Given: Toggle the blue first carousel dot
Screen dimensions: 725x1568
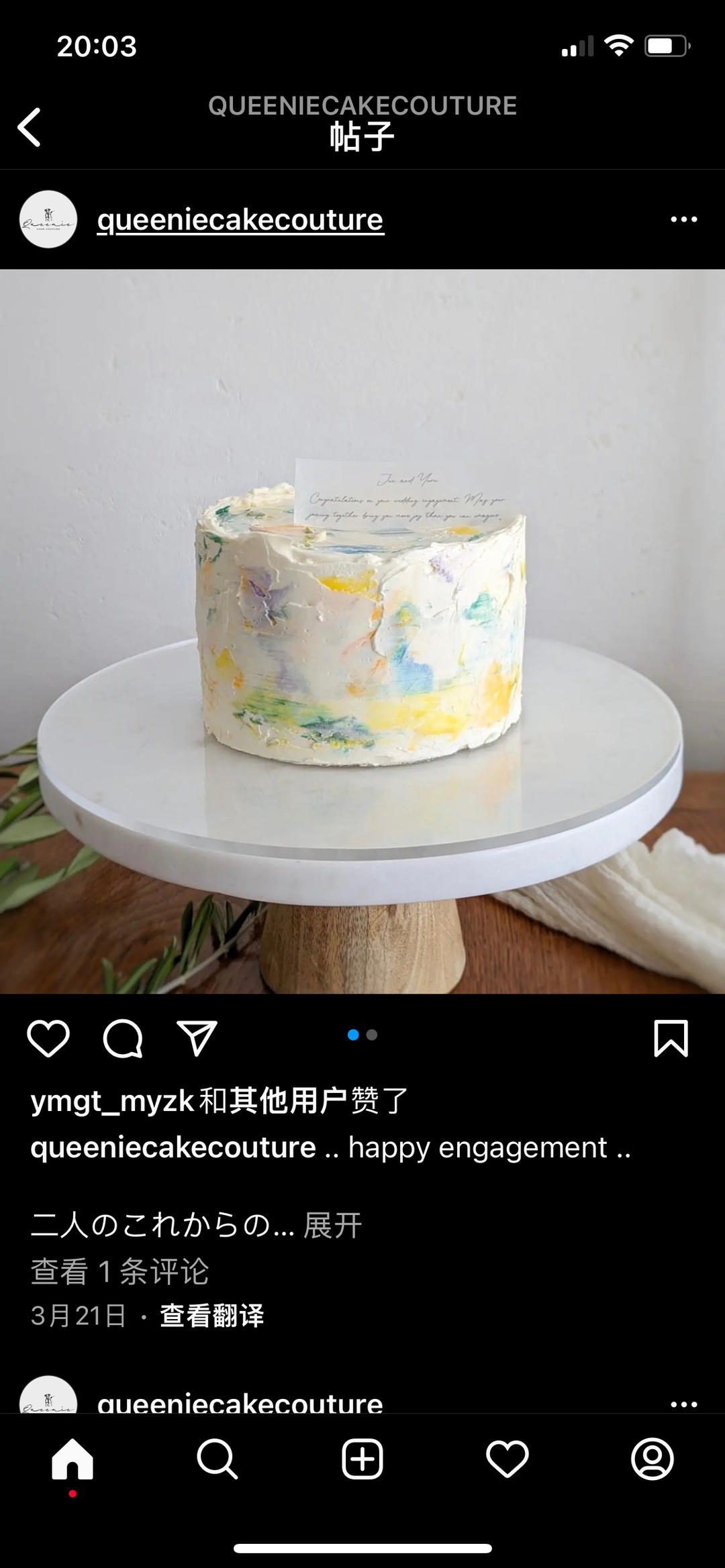Looking at the screenshot, I should click(351, 1036).
